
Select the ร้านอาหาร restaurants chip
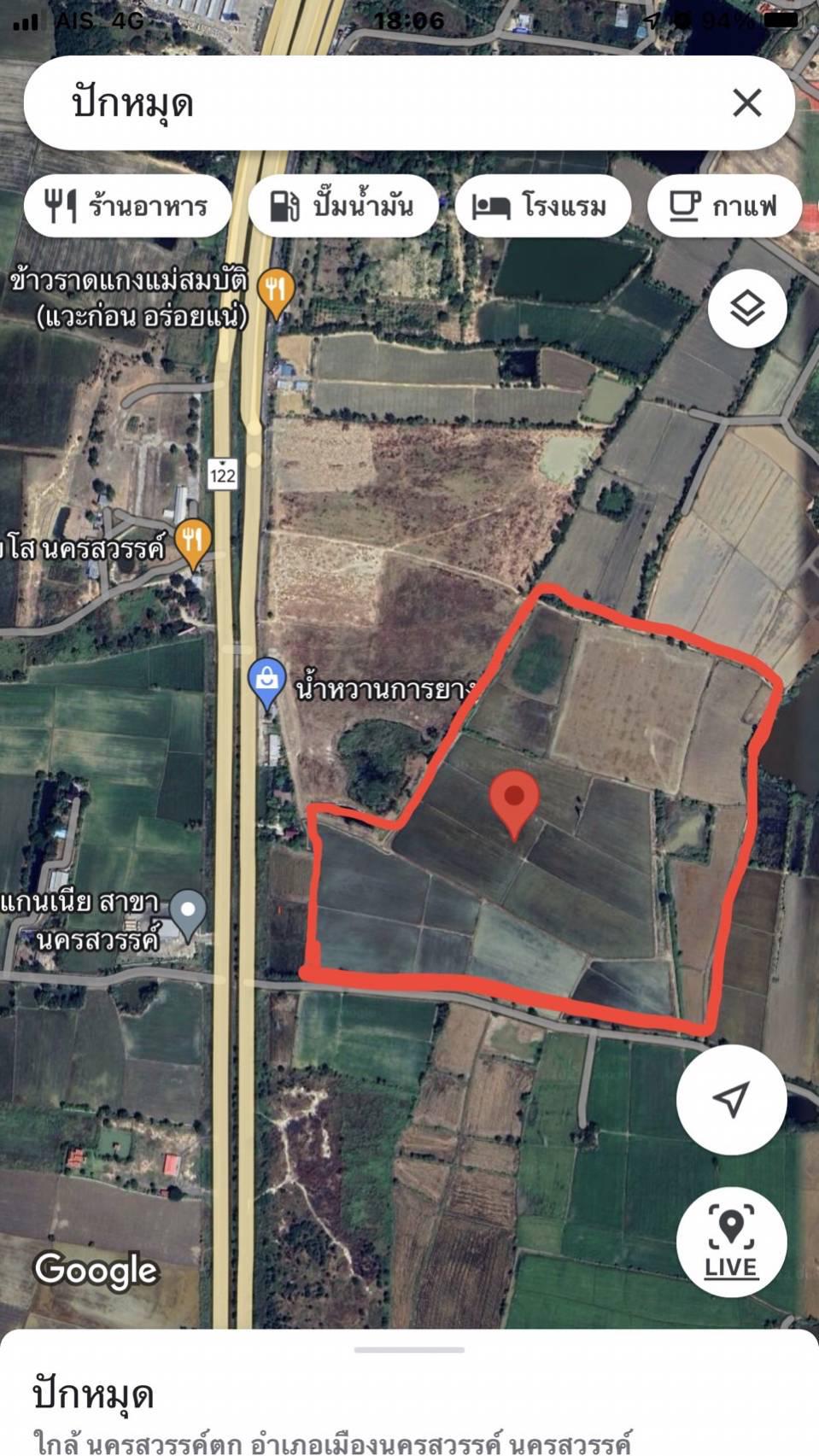click(x=128, y=206)
